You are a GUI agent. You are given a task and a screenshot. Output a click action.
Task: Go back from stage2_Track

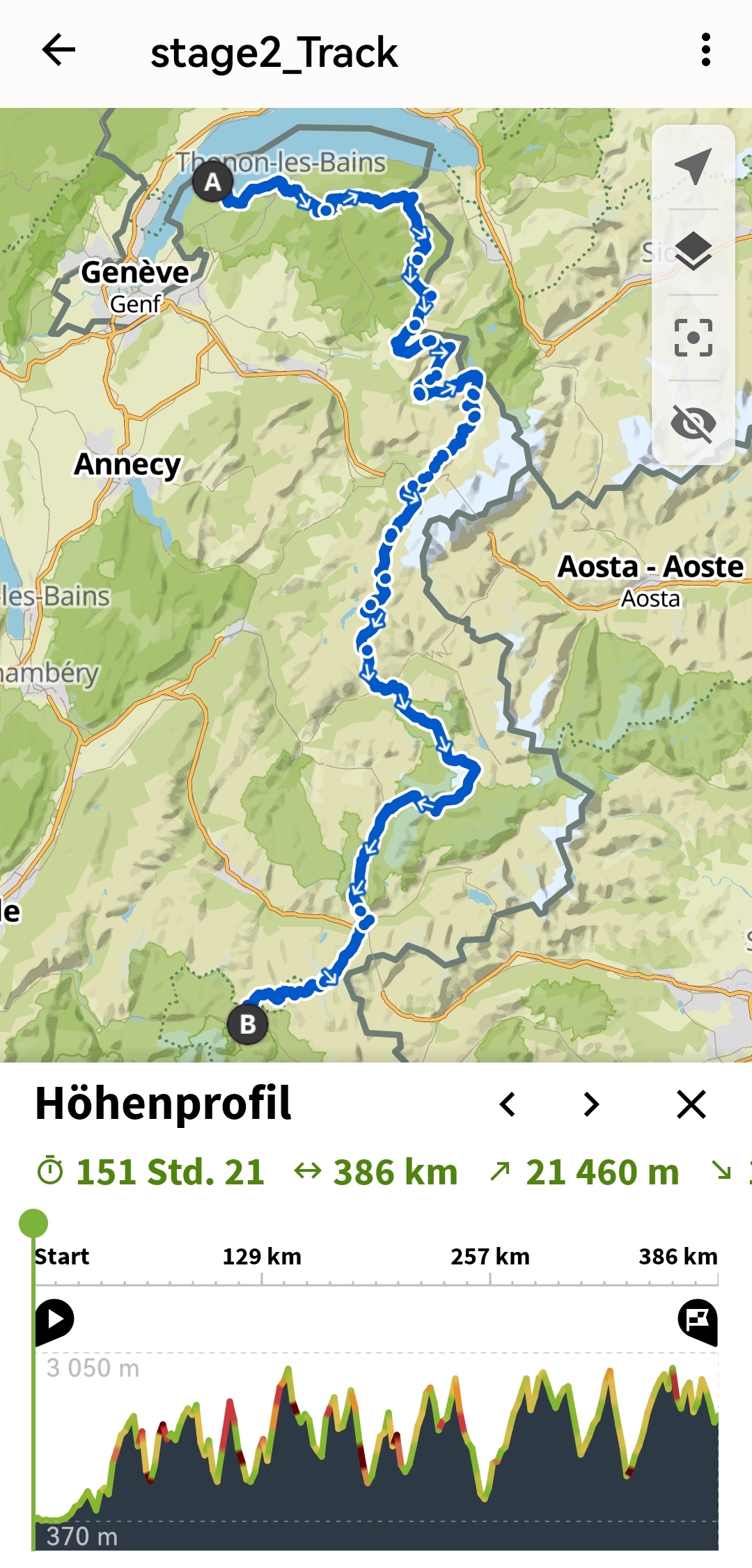pos(58,50)
